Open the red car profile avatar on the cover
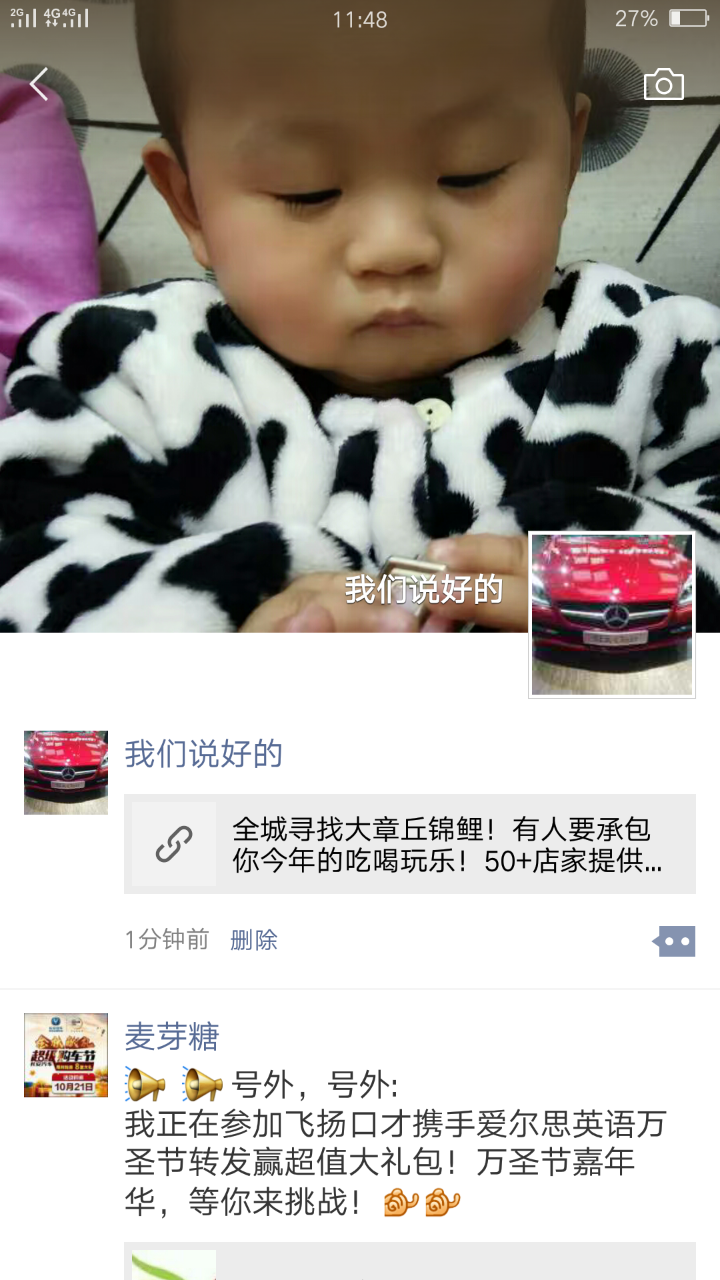Image resolution: width=720 pixels, height=1280 pixels. pyautogui.click(x=611, y=614)
